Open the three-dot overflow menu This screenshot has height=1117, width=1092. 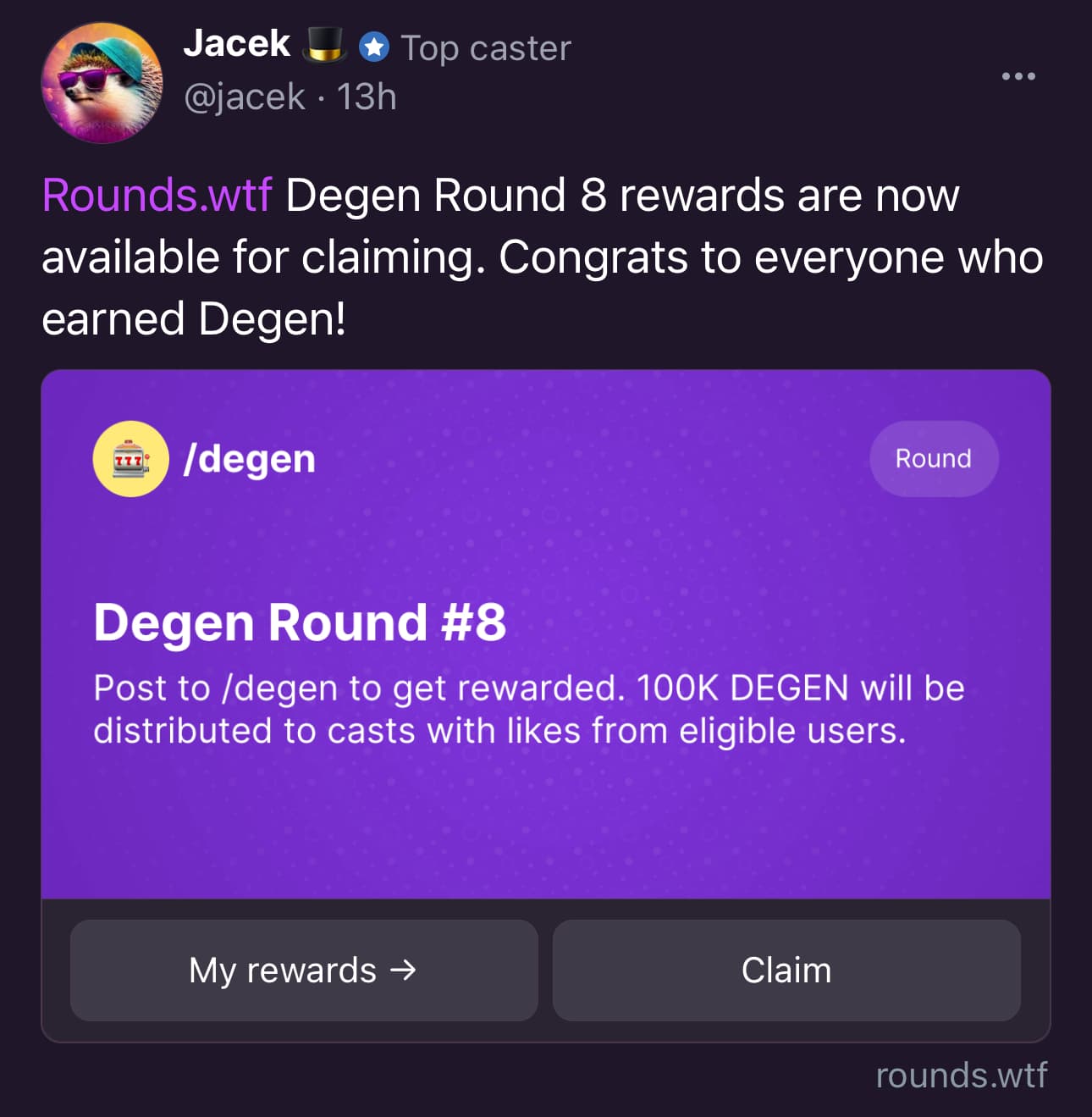point(1018,76)
